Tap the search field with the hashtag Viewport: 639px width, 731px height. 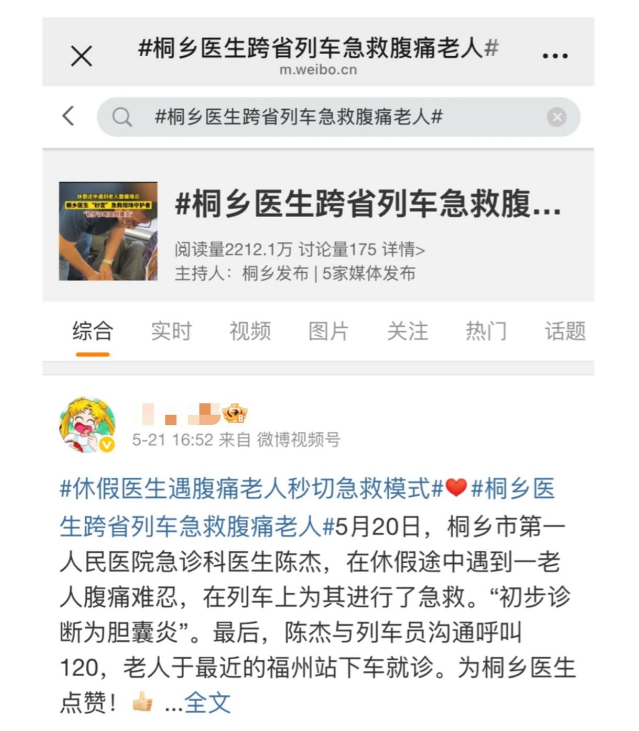(x=330, y=117)
